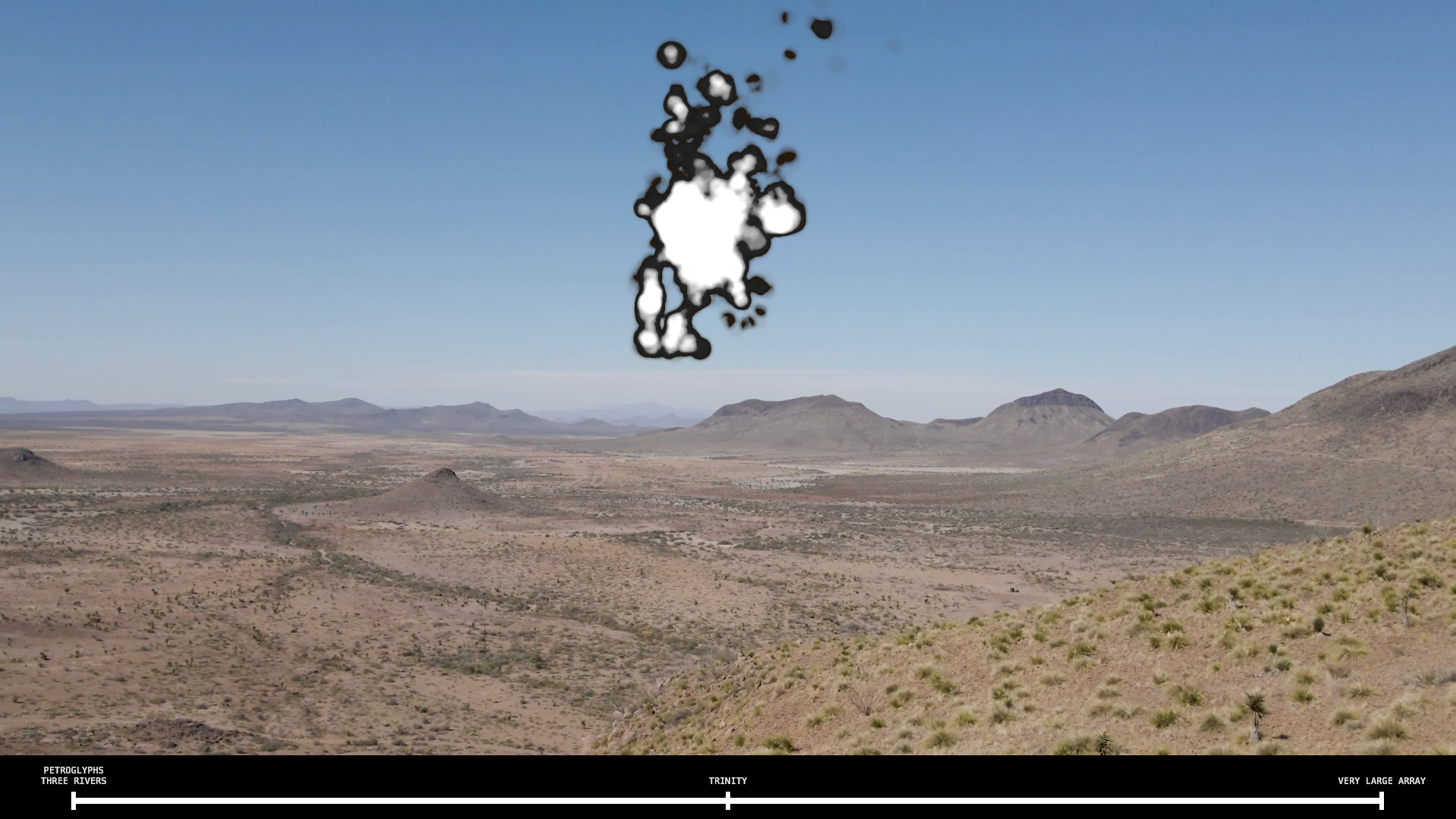
Task: Jump to the Petroglyphs Three Rivers marker
Action: pos(74,800)
